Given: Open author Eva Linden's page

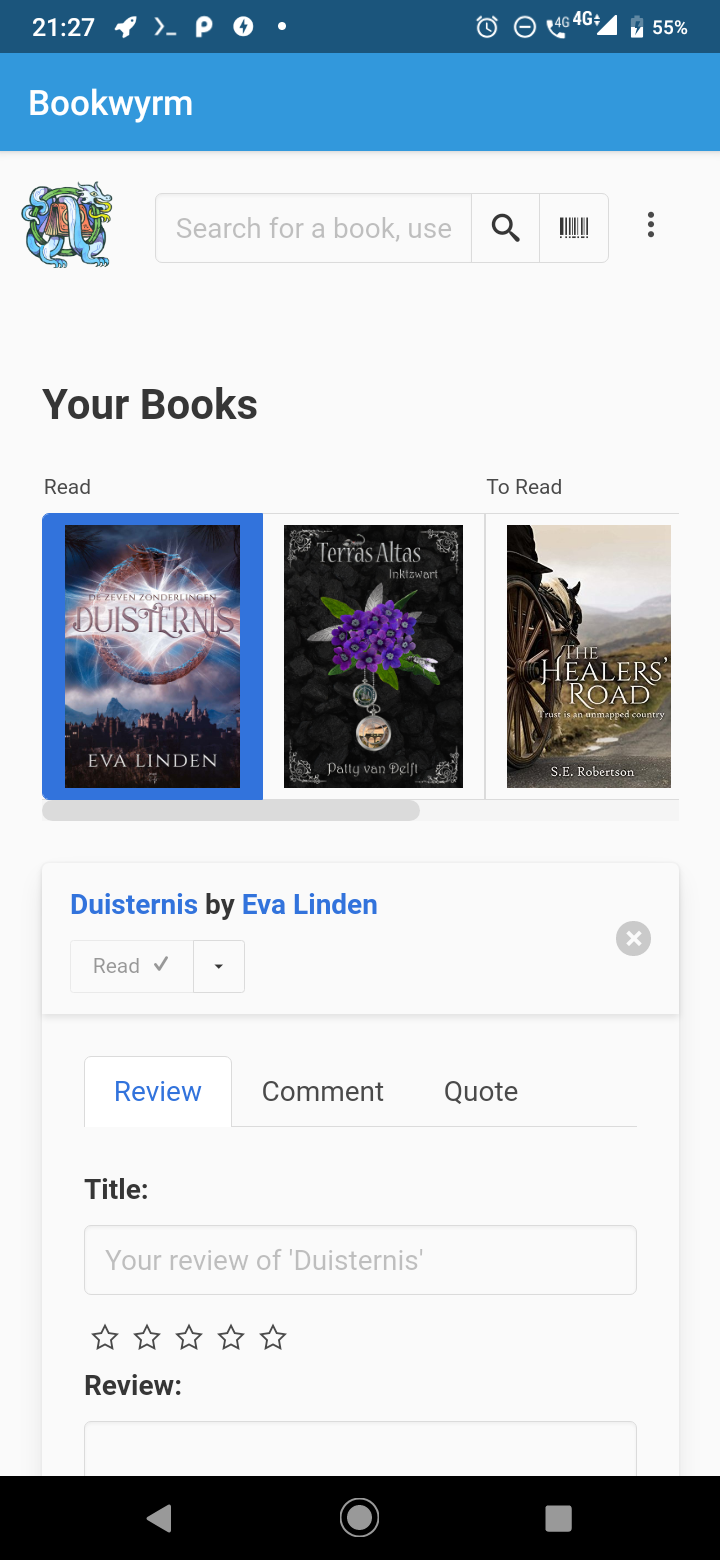Looking at the screenshot, I should click(x=310, y=905).
